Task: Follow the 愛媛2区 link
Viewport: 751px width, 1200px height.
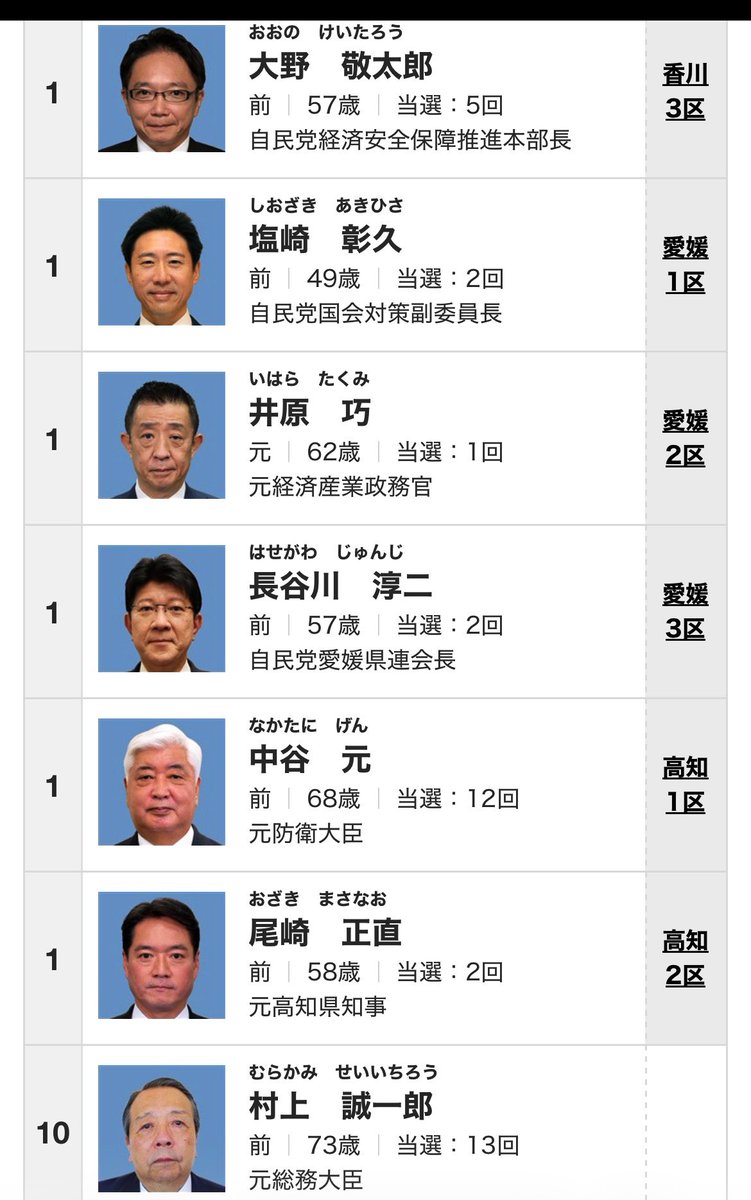Action: coord(685,438)
